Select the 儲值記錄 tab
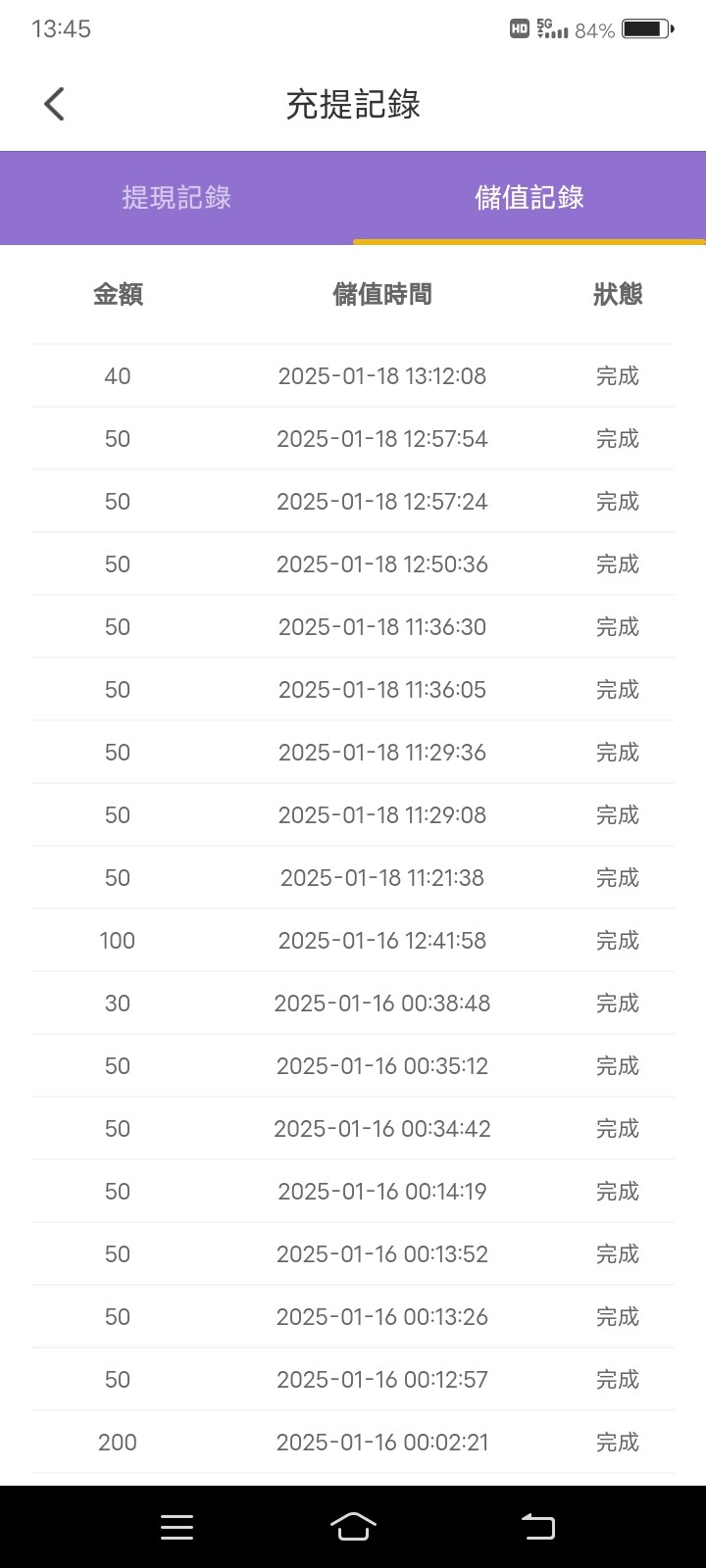The height and width of the screenshot is (1568, 706). [529, 197]
